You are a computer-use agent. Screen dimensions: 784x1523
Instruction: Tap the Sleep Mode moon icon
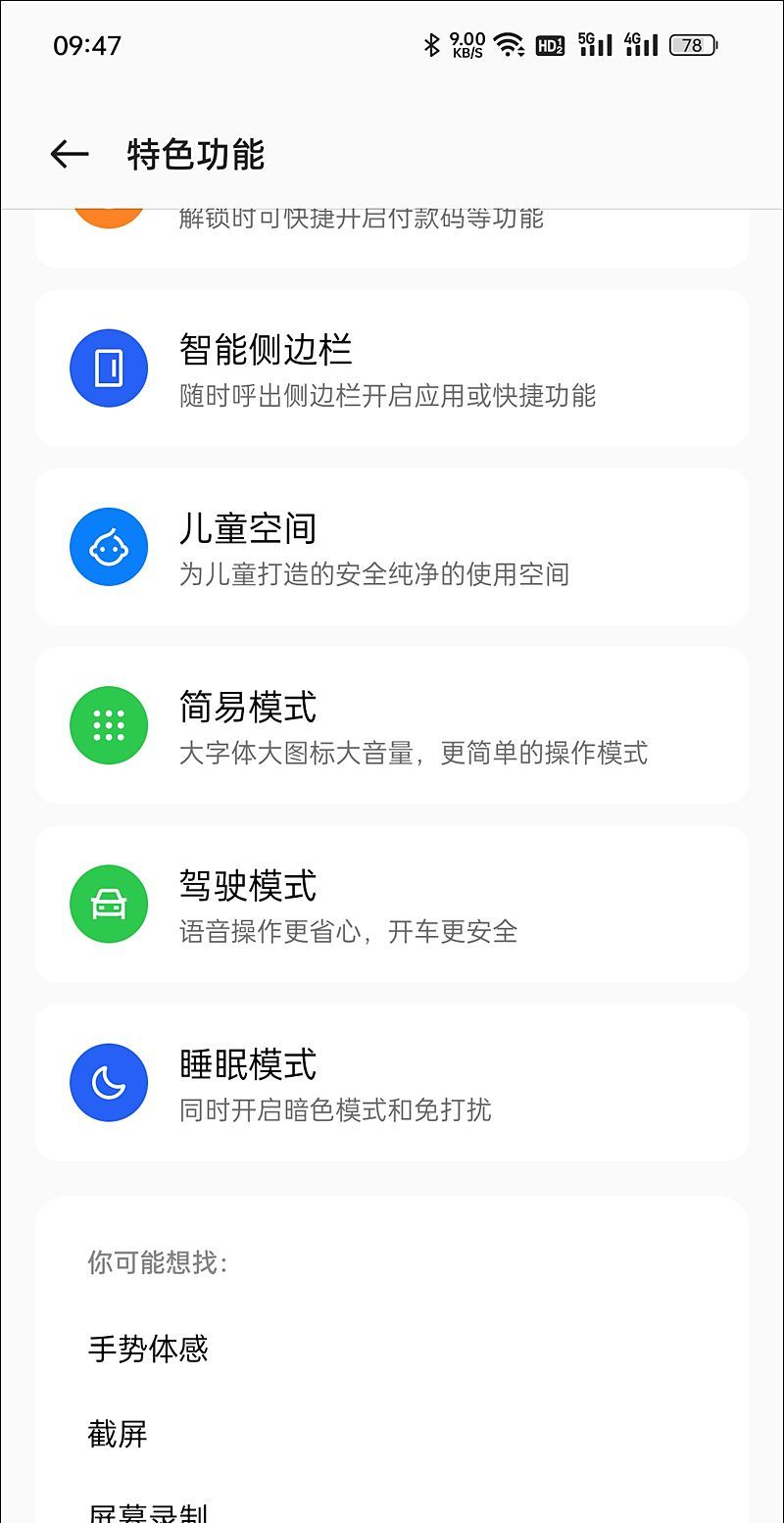[108, 1082]
